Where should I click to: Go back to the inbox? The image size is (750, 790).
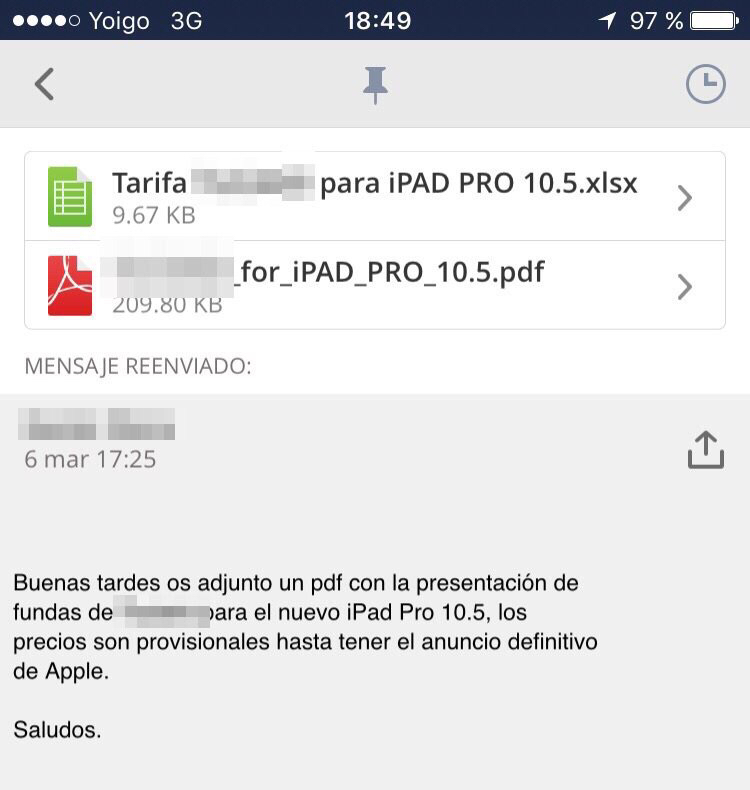coord(44,84)
